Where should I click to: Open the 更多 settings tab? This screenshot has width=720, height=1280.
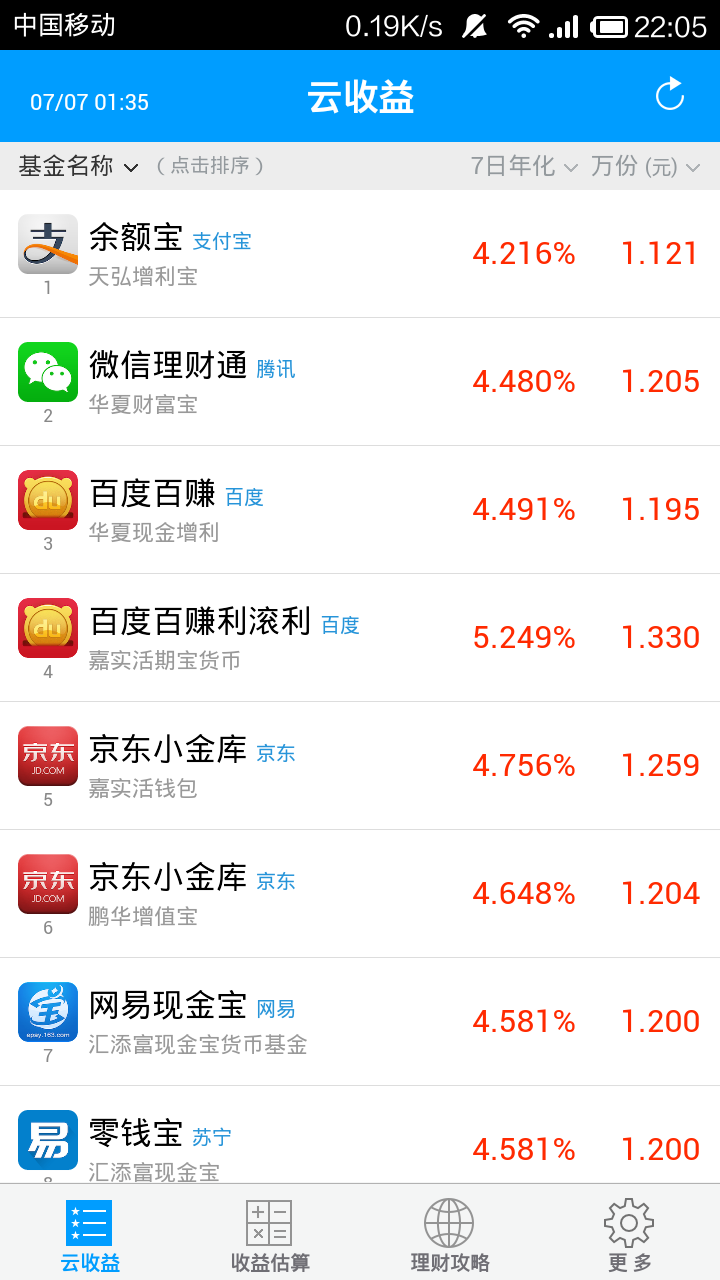[629, 1235]
